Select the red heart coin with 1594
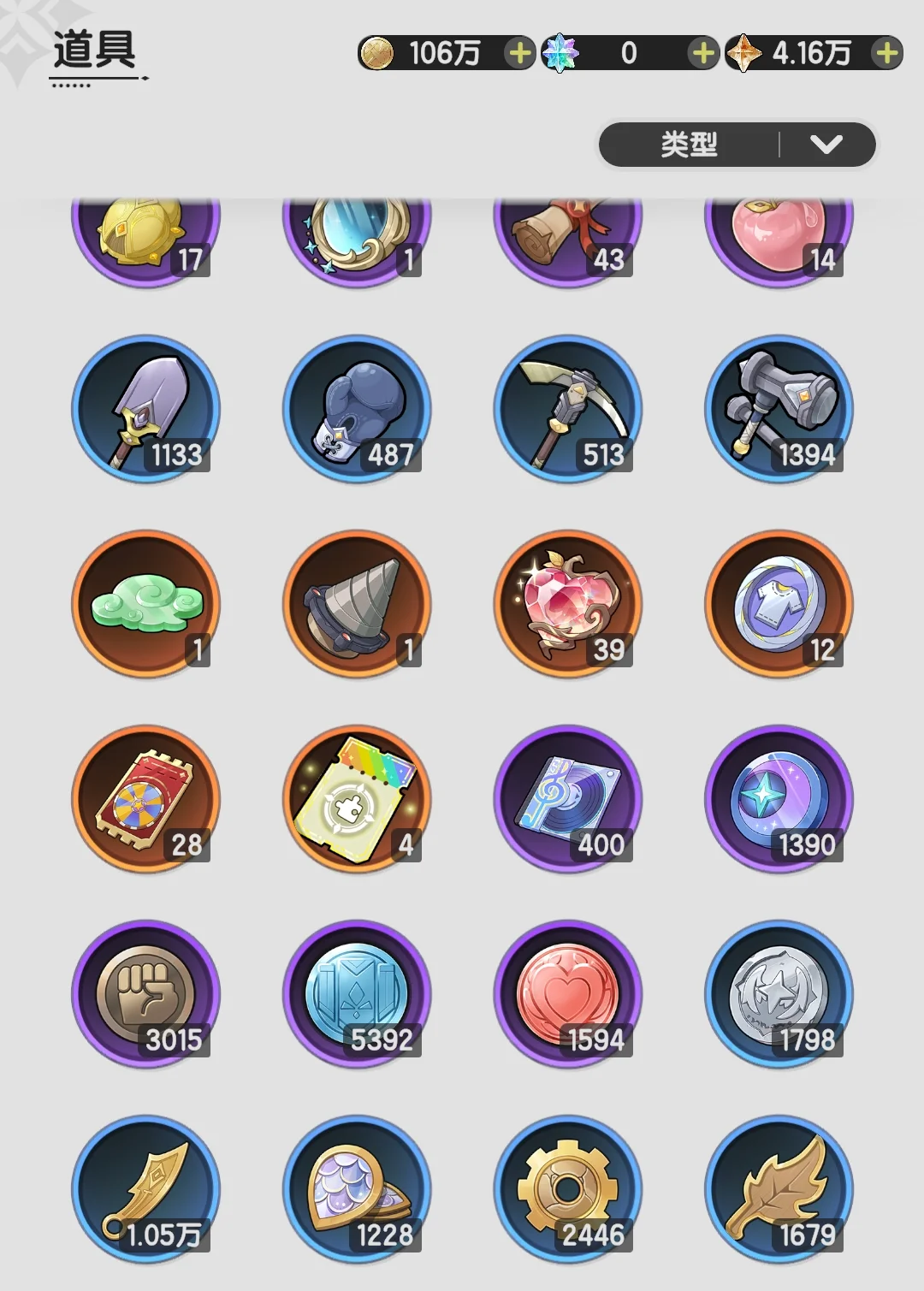The height and width of the screenshot is (1291, 924). coord(568,994)
